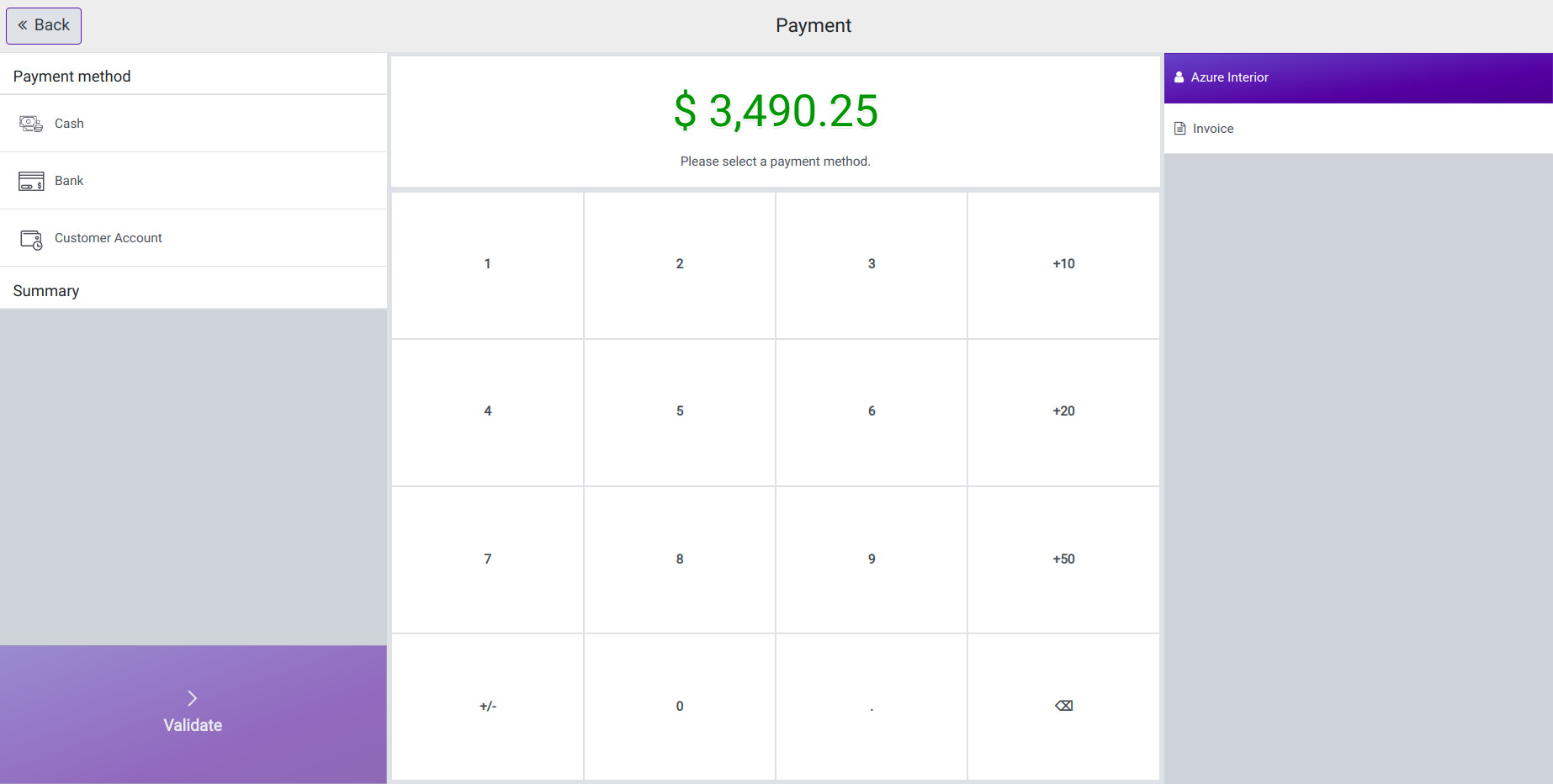
Task: Select Cash as payment method
Action: [193, 124]
